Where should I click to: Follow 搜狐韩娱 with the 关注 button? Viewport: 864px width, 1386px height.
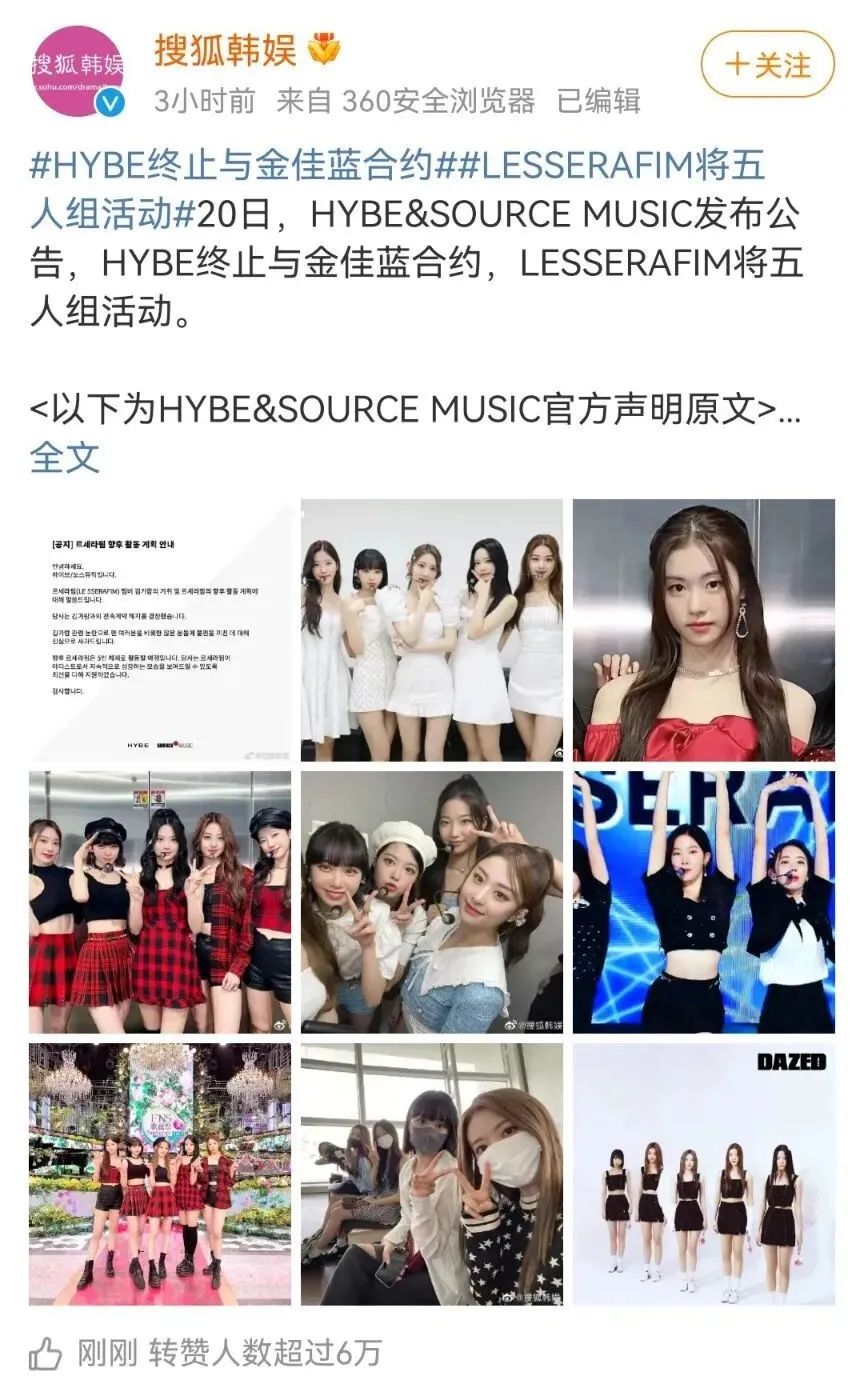(767, 65)
